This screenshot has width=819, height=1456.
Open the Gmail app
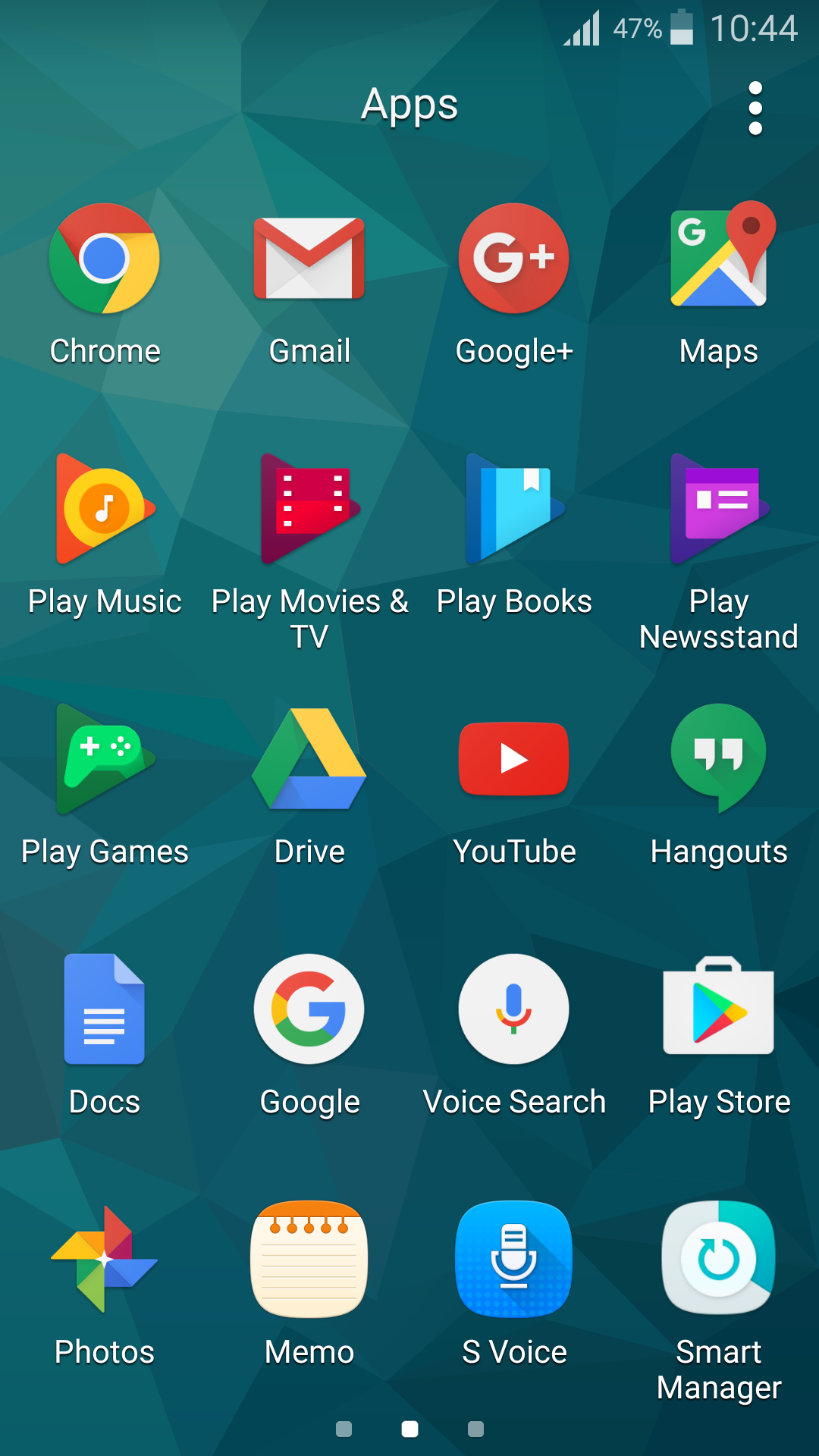click(309, 259)
